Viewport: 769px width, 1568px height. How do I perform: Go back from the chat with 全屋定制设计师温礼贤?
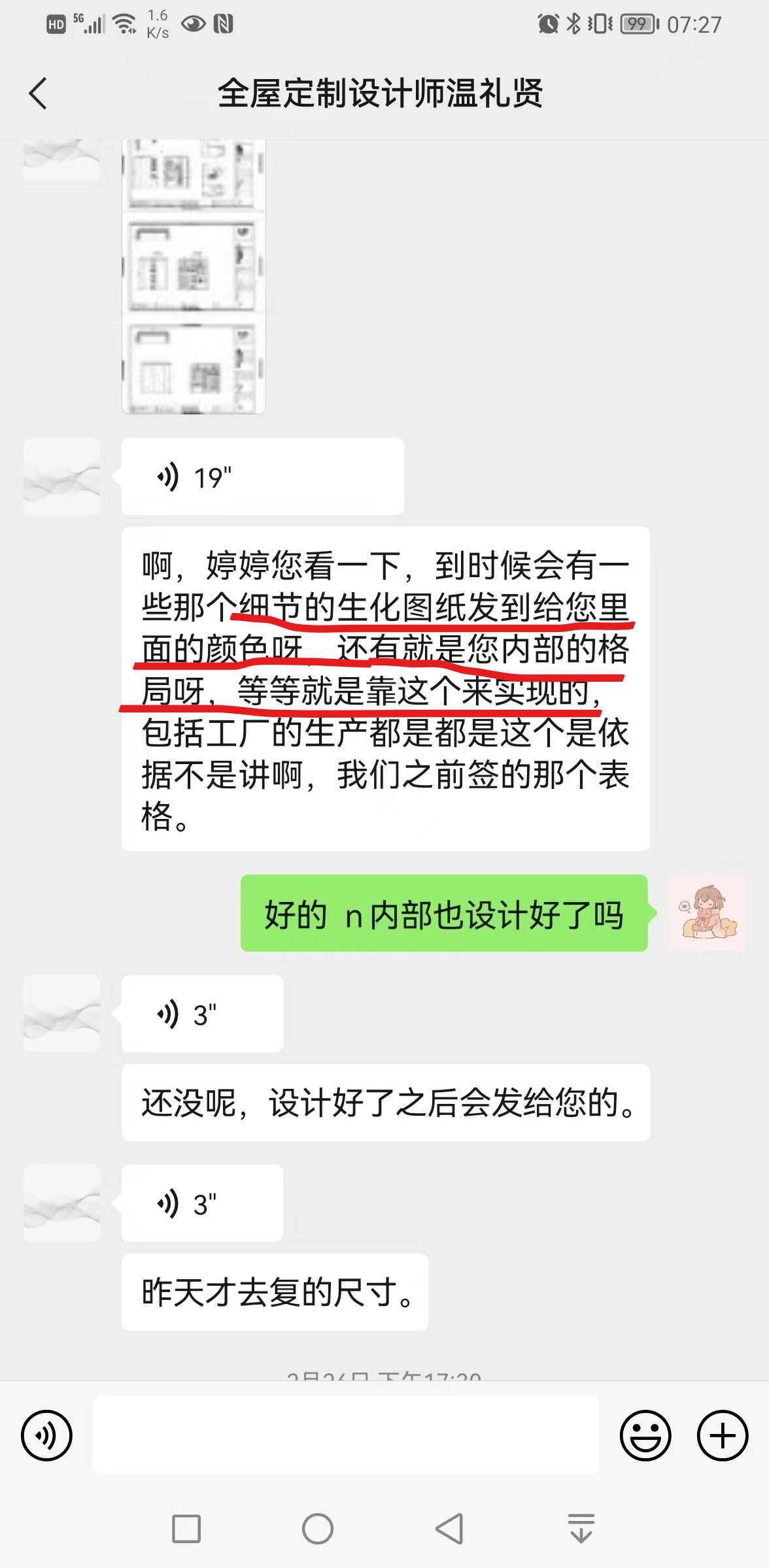[39, 93]
